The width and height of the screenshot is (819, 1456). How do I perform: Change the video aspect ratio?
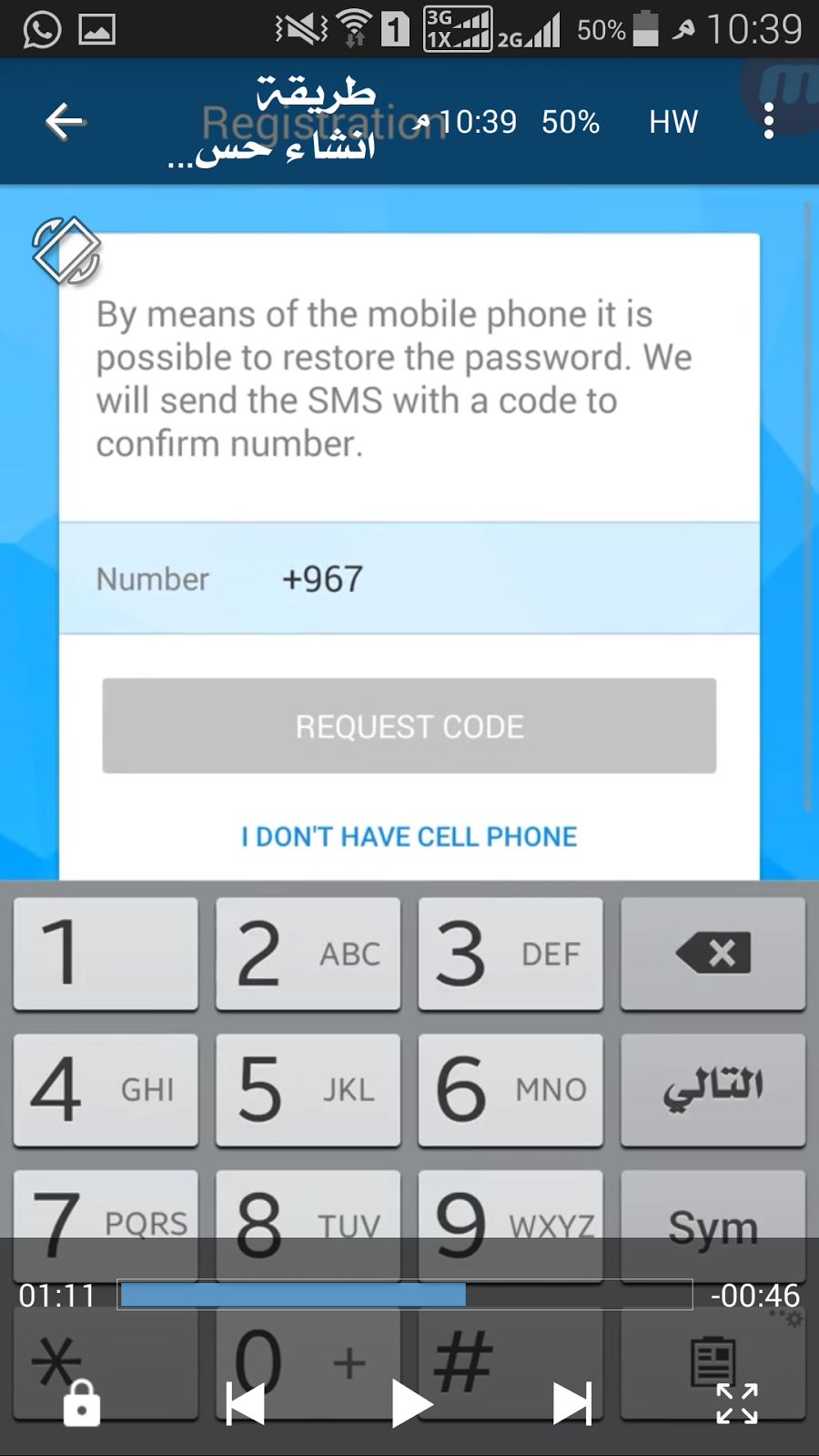tap(737, 1403)
